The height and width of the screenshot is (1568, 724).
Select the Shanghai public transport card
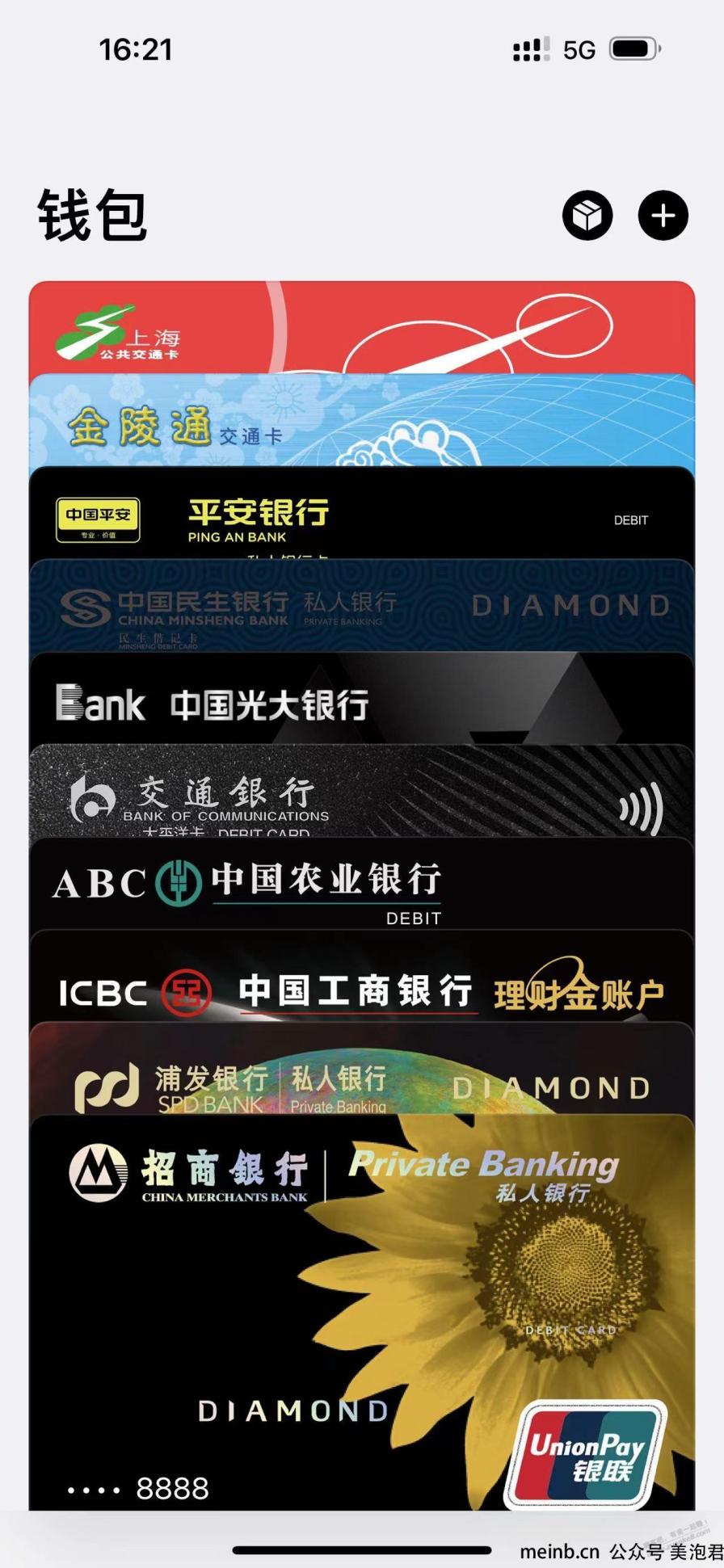(x=362, y=328)
